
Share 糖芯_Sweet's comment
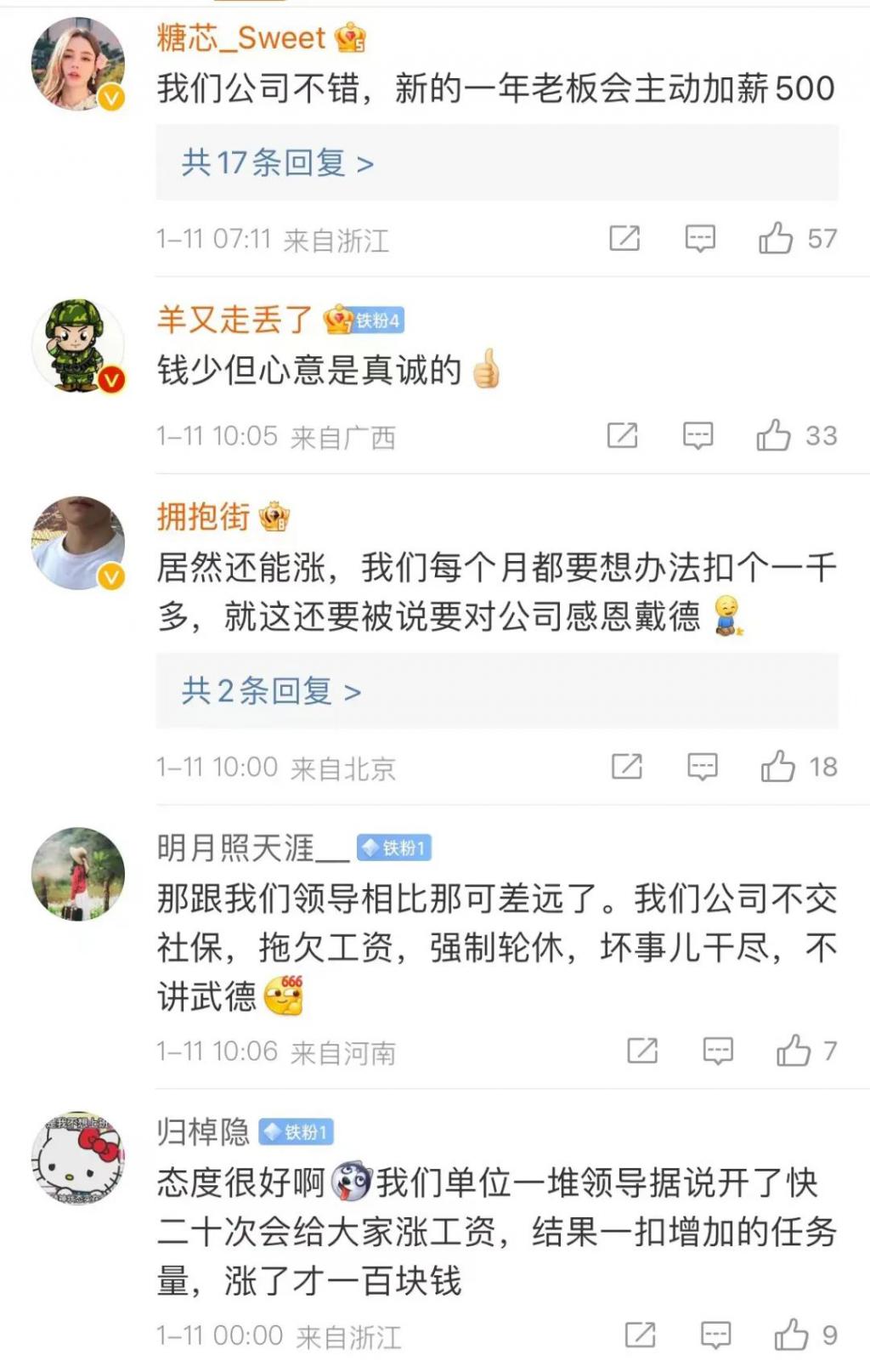tap(624, 239)
